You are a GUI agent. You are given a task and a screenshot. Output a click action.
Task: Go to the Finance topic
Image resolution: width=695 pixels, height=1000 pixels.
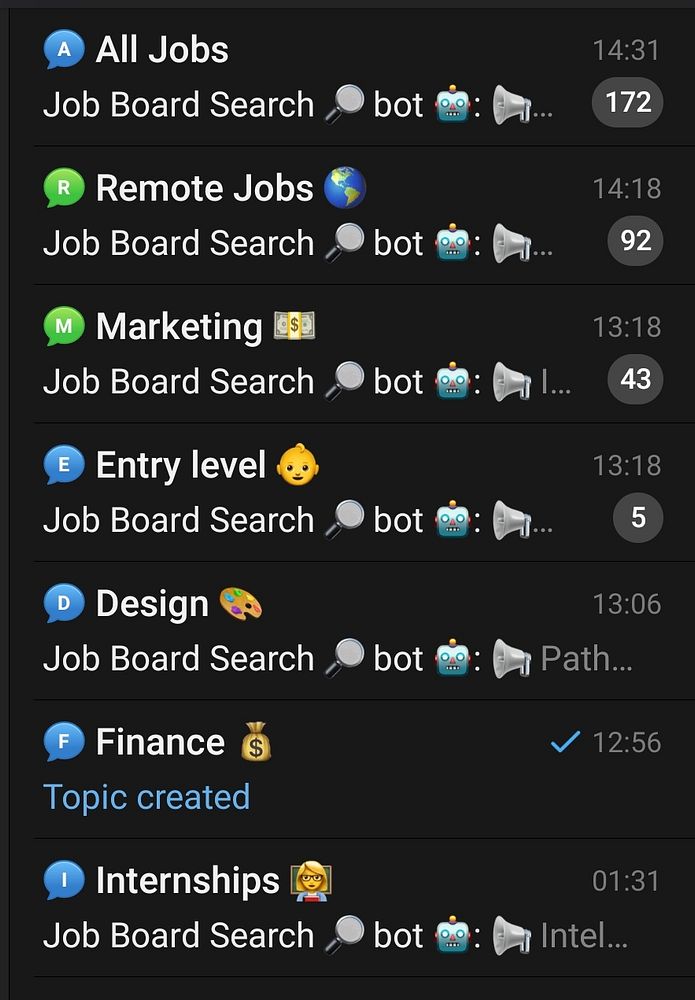click(300, 769)
